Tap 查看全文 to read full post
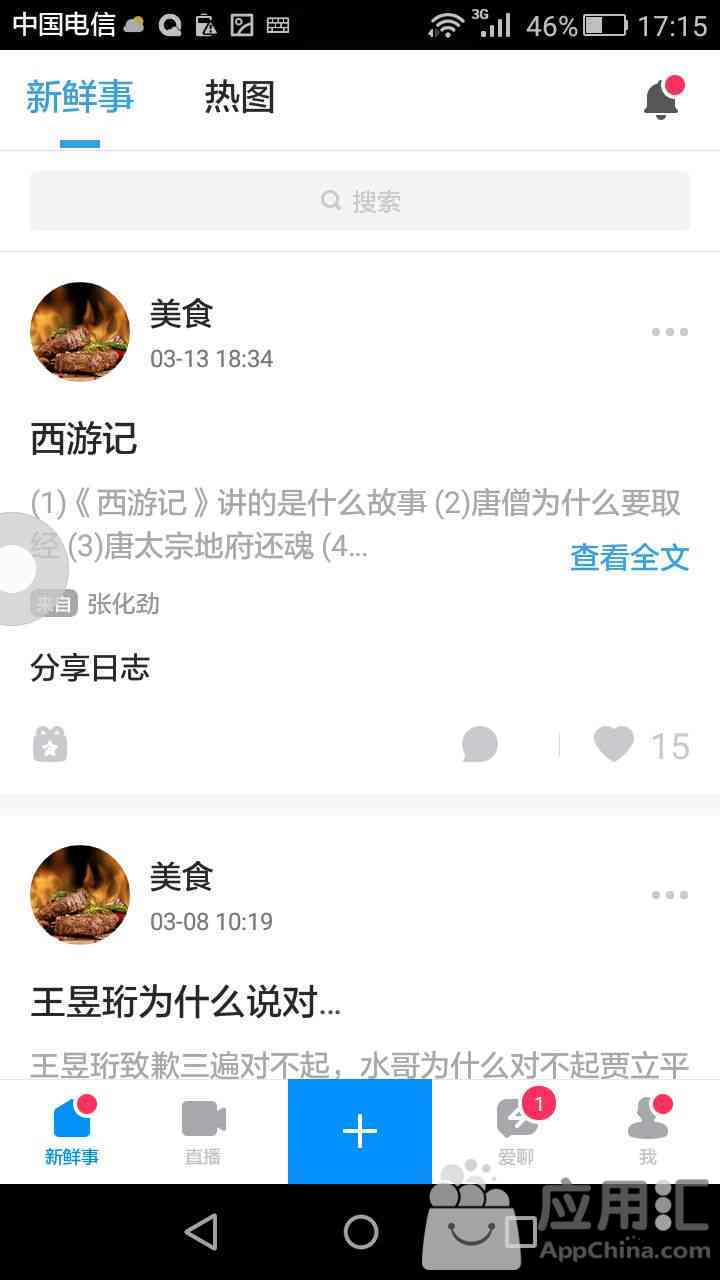 (x=630, y=557)
